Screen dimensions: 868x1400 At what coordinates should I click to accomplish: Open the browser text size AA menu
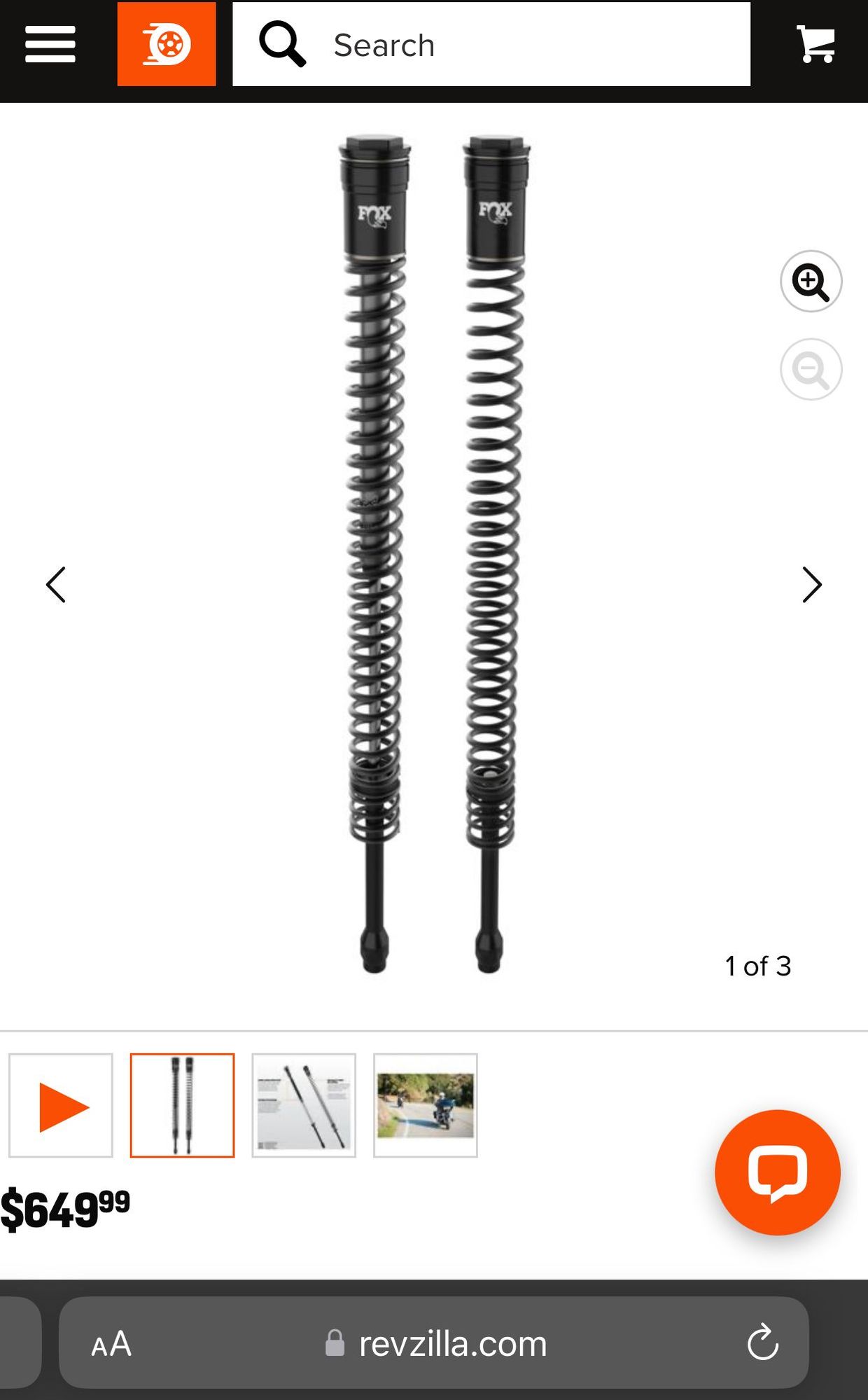pos(111,1344)
